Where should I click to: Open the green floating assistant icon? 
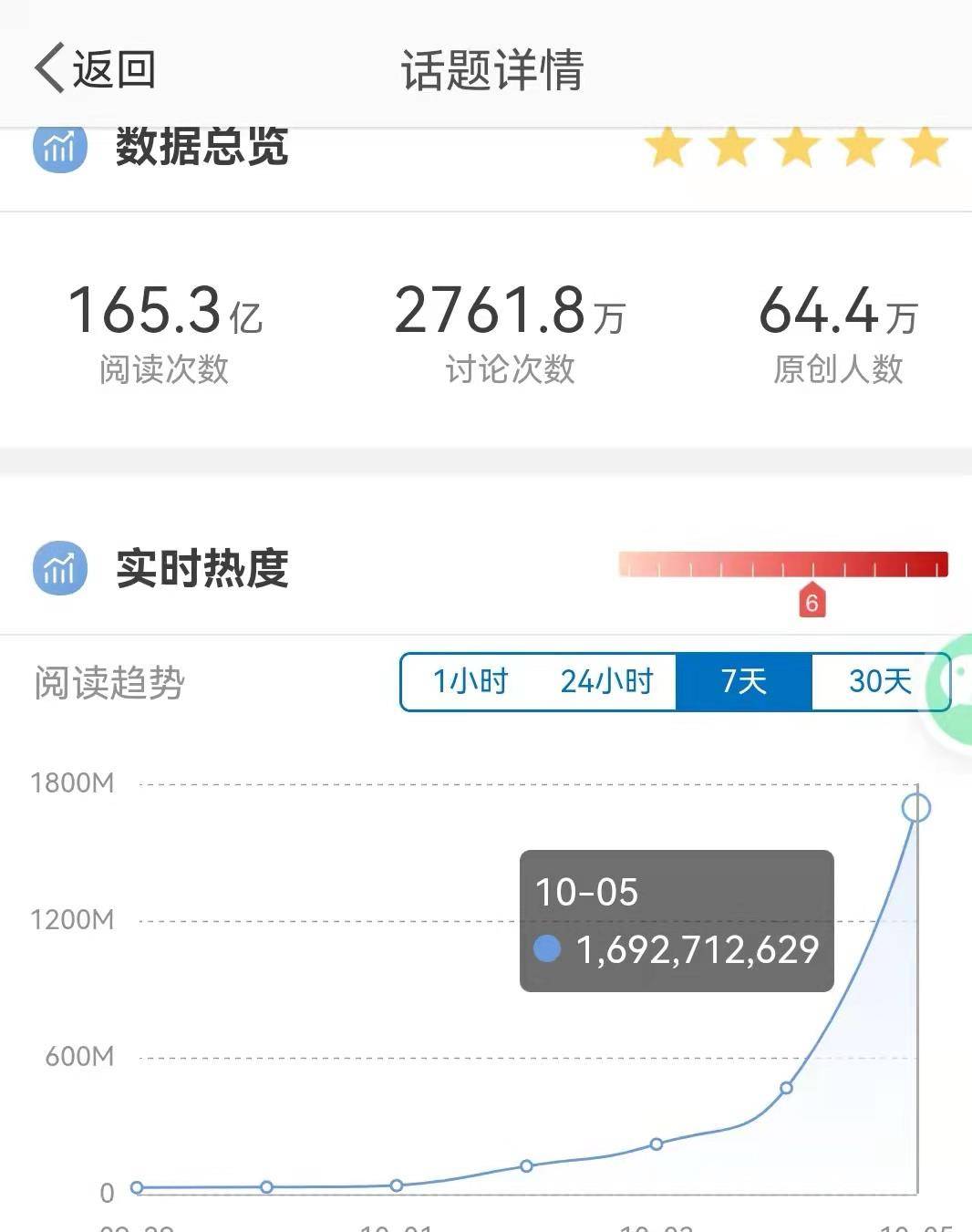tap(953, 682)
